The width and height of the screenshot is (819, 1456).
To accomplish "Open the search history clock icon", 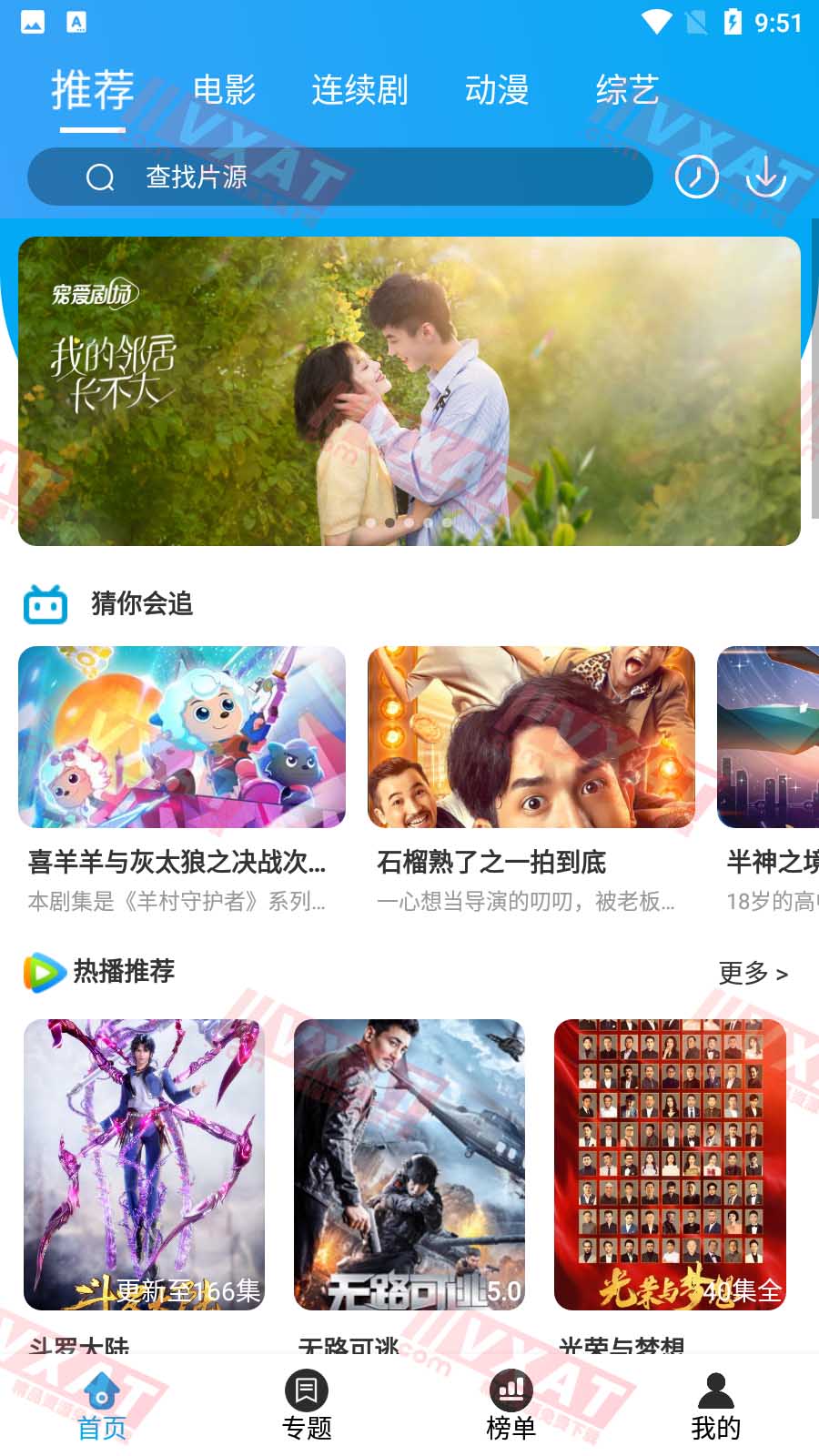I will (x=695, y=177).
